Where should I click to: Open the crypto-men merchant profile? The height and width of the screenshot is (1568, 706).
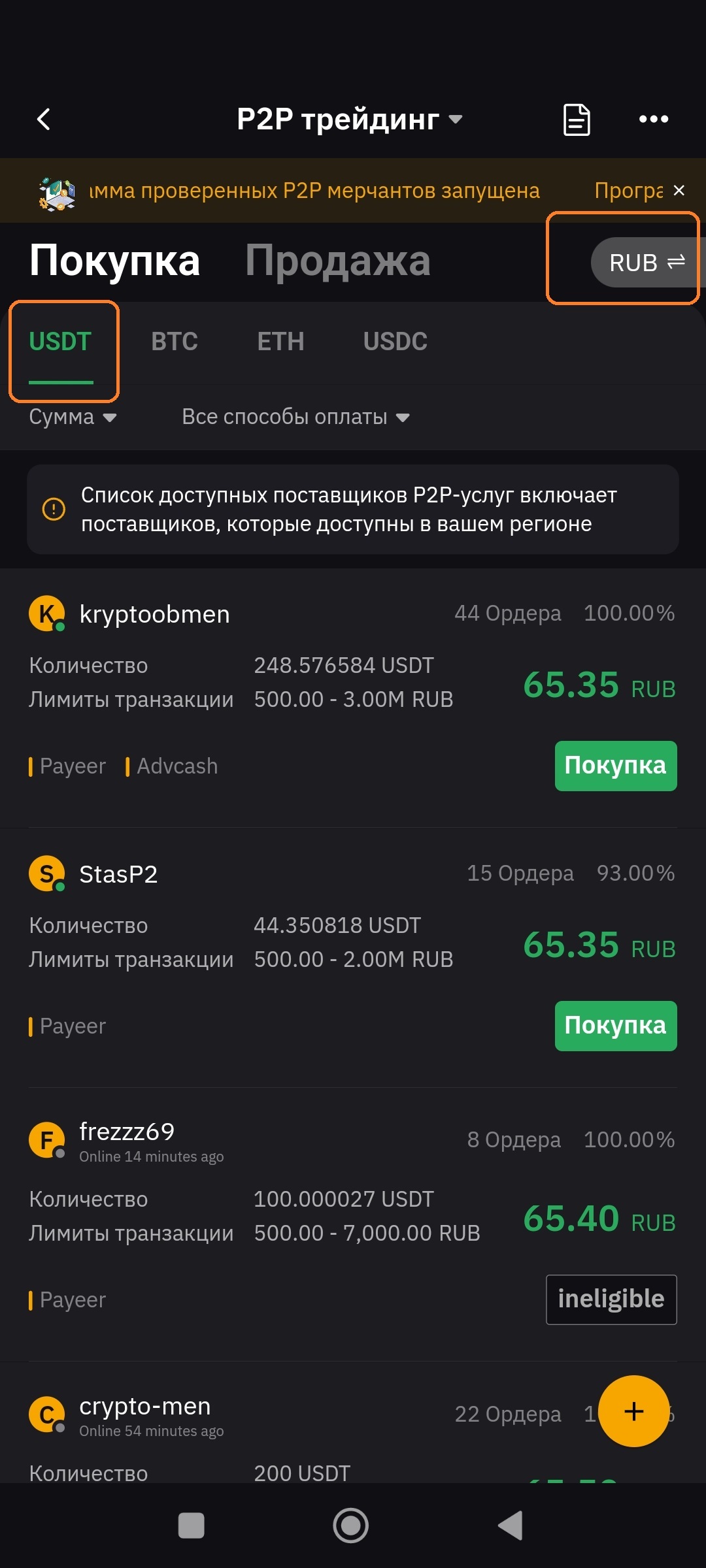pos(144,1407)
